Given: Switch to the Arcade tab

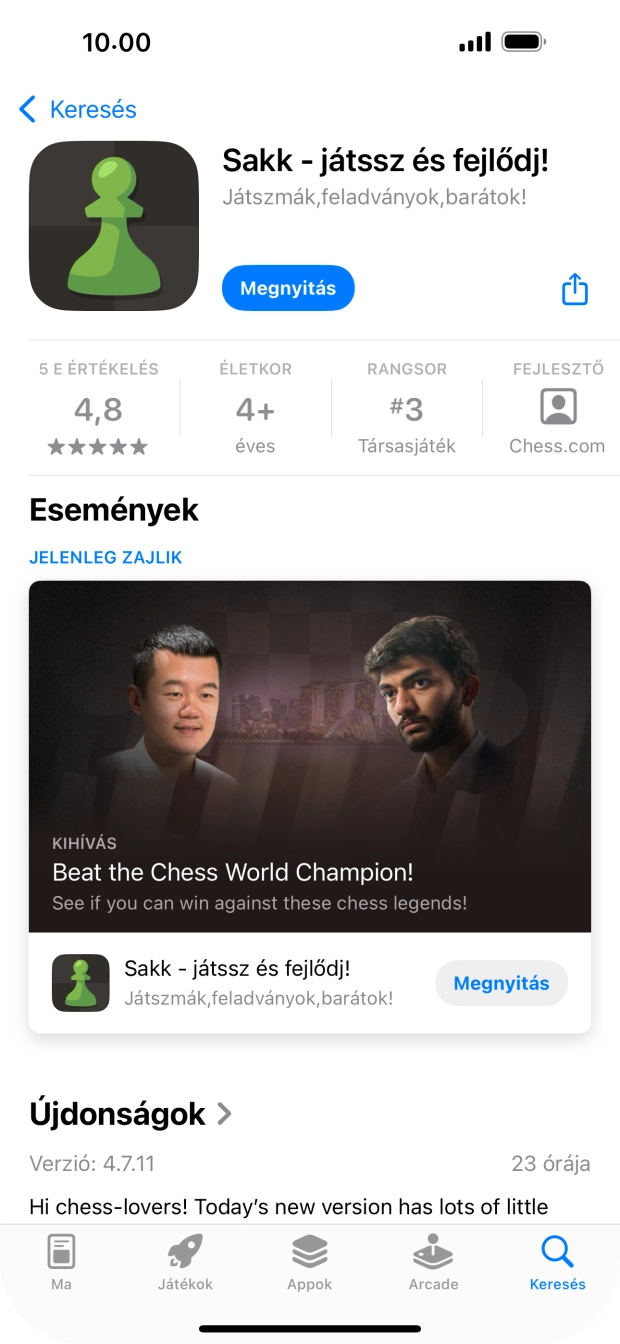Looking at the screenshot, I should [433, 1262].
